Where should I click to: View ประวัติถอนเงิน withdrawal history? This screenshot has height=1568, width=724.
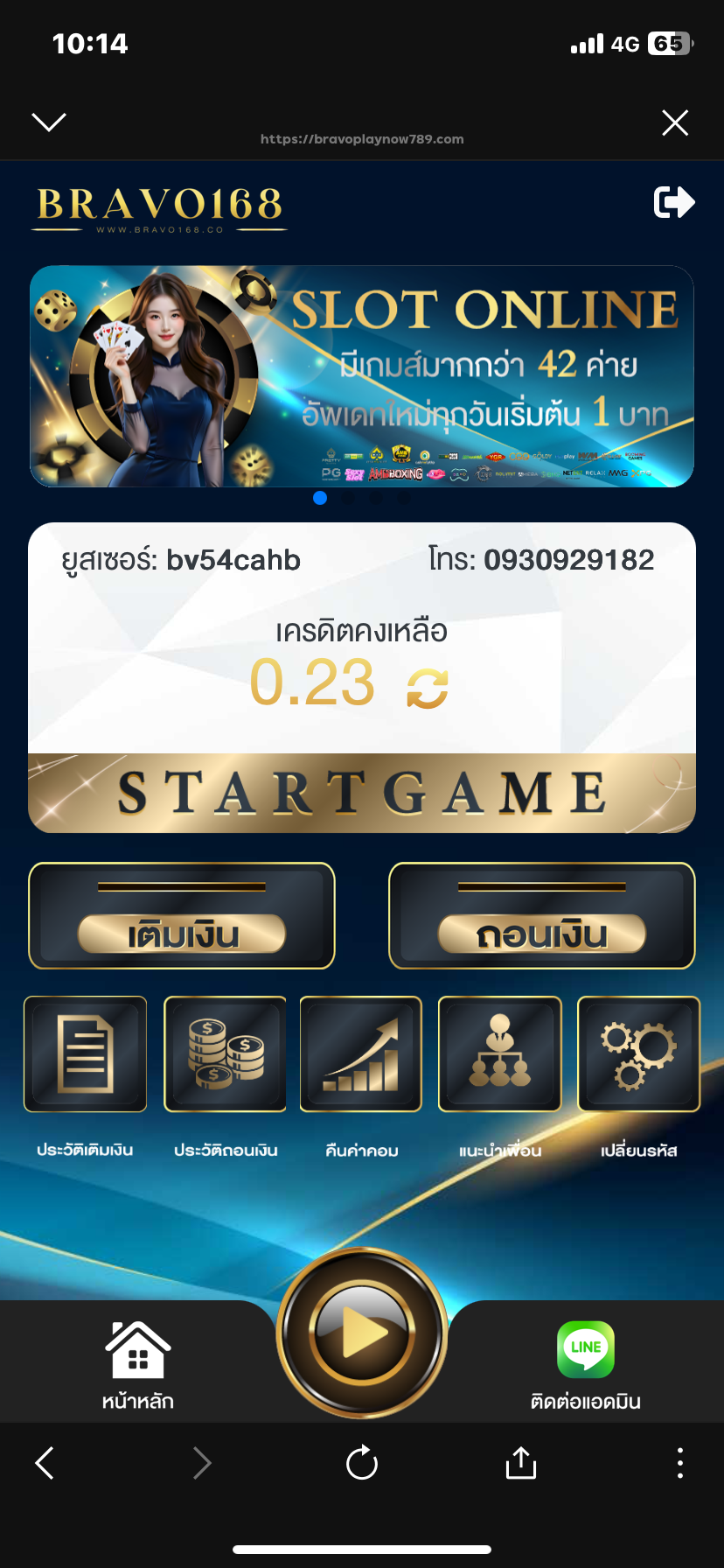coord(225,1054)
